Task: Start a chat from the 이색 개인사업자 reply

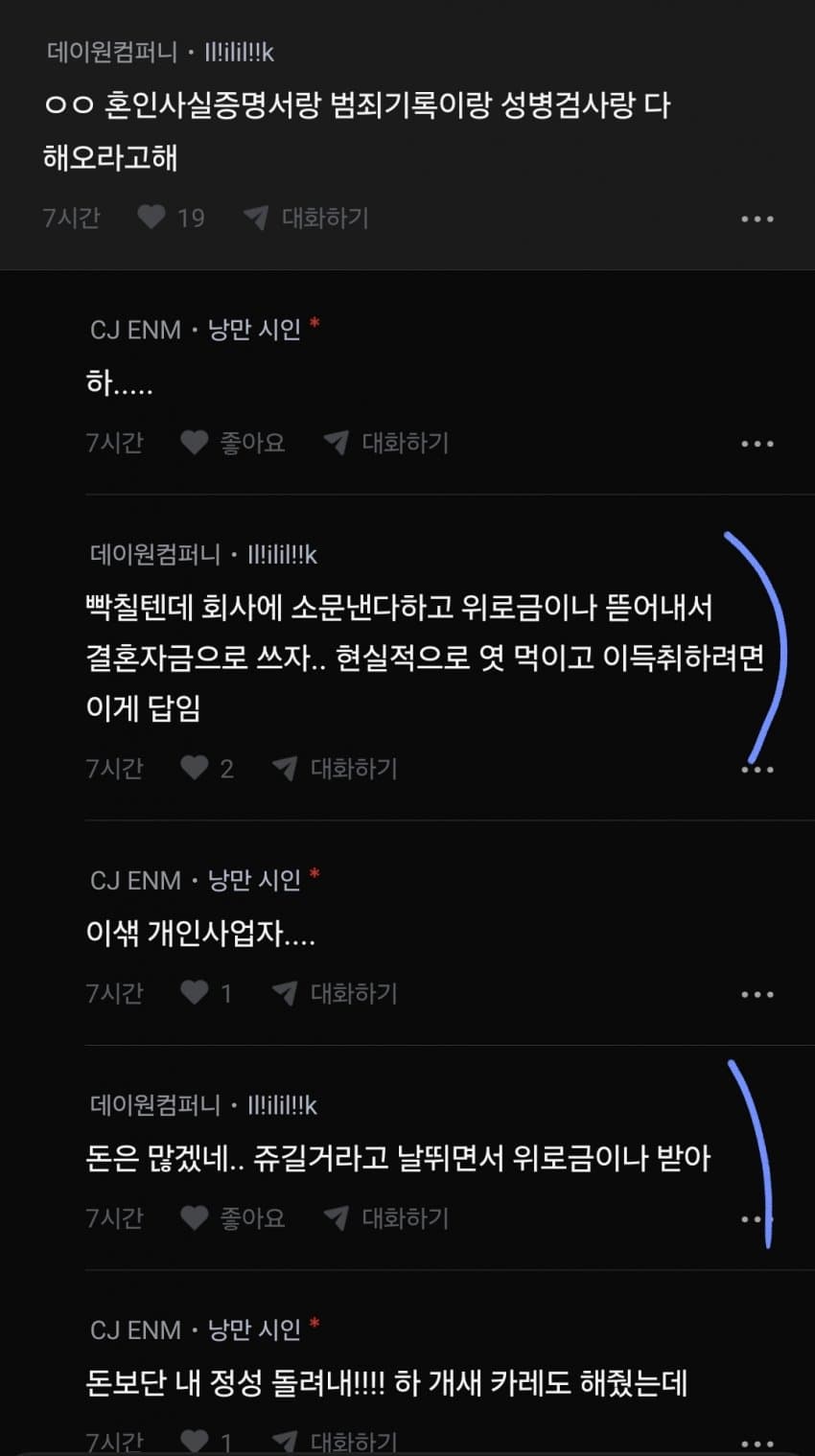Action: [335, 993]
